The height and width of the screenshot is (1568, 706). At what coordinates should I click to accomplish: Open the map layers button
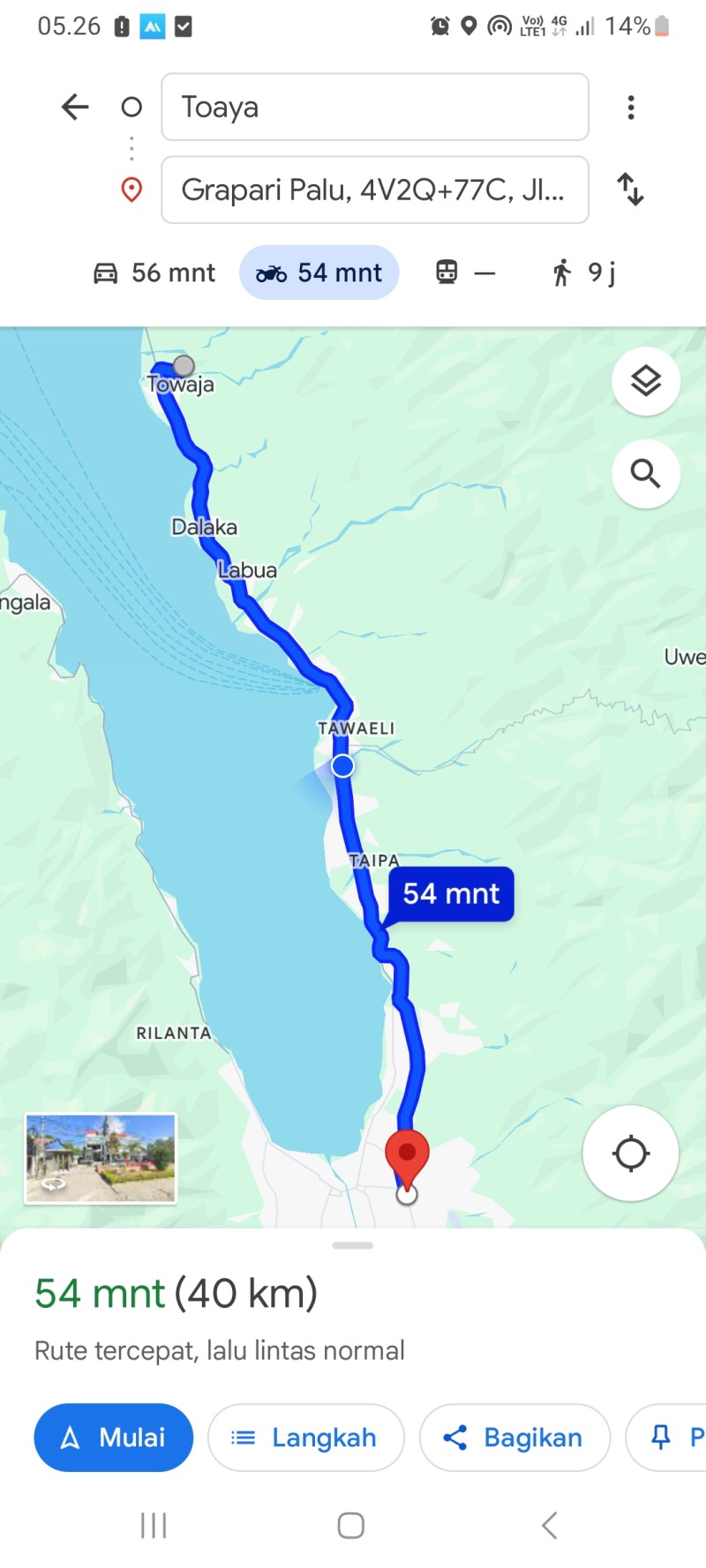[x=646, y=381]
